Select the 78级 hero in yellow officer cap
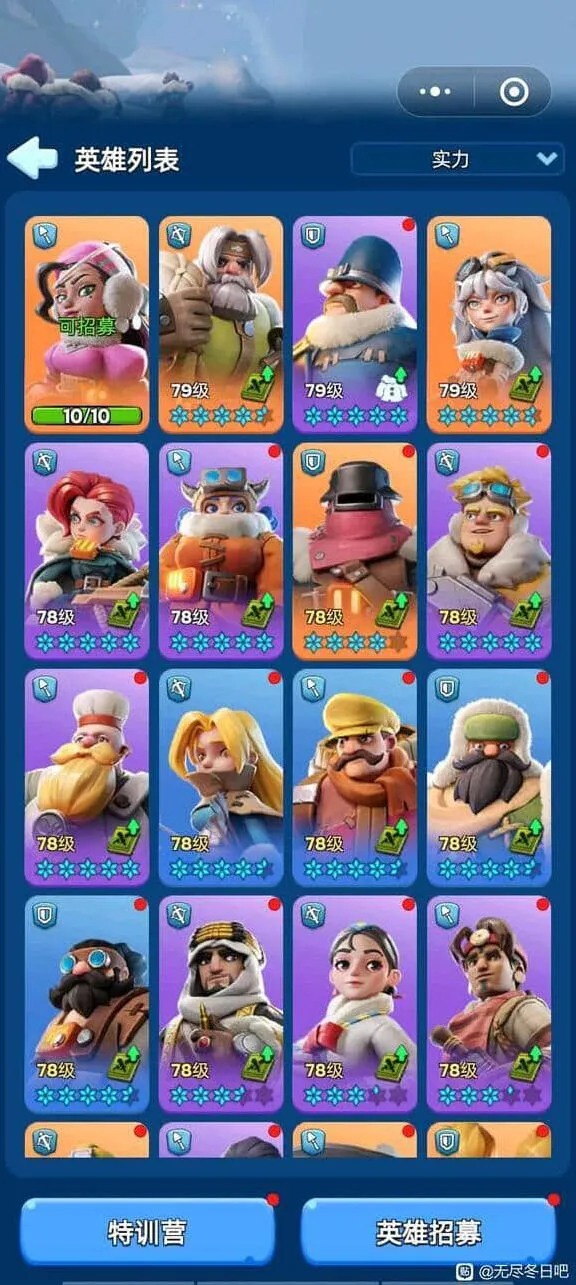Screen dimensions: 576x1285 tap(355, 778)
